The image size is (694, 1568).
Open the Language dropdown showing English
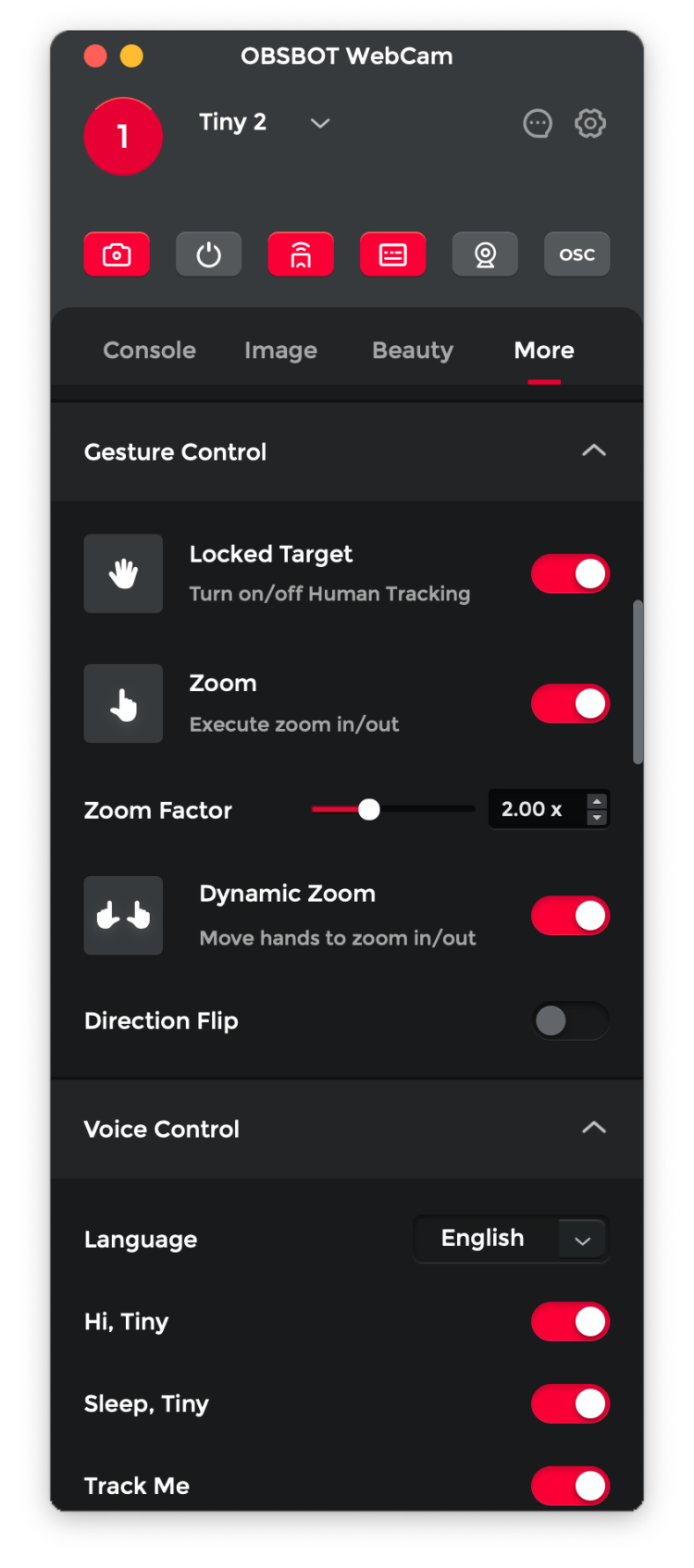click(511, 1239)
